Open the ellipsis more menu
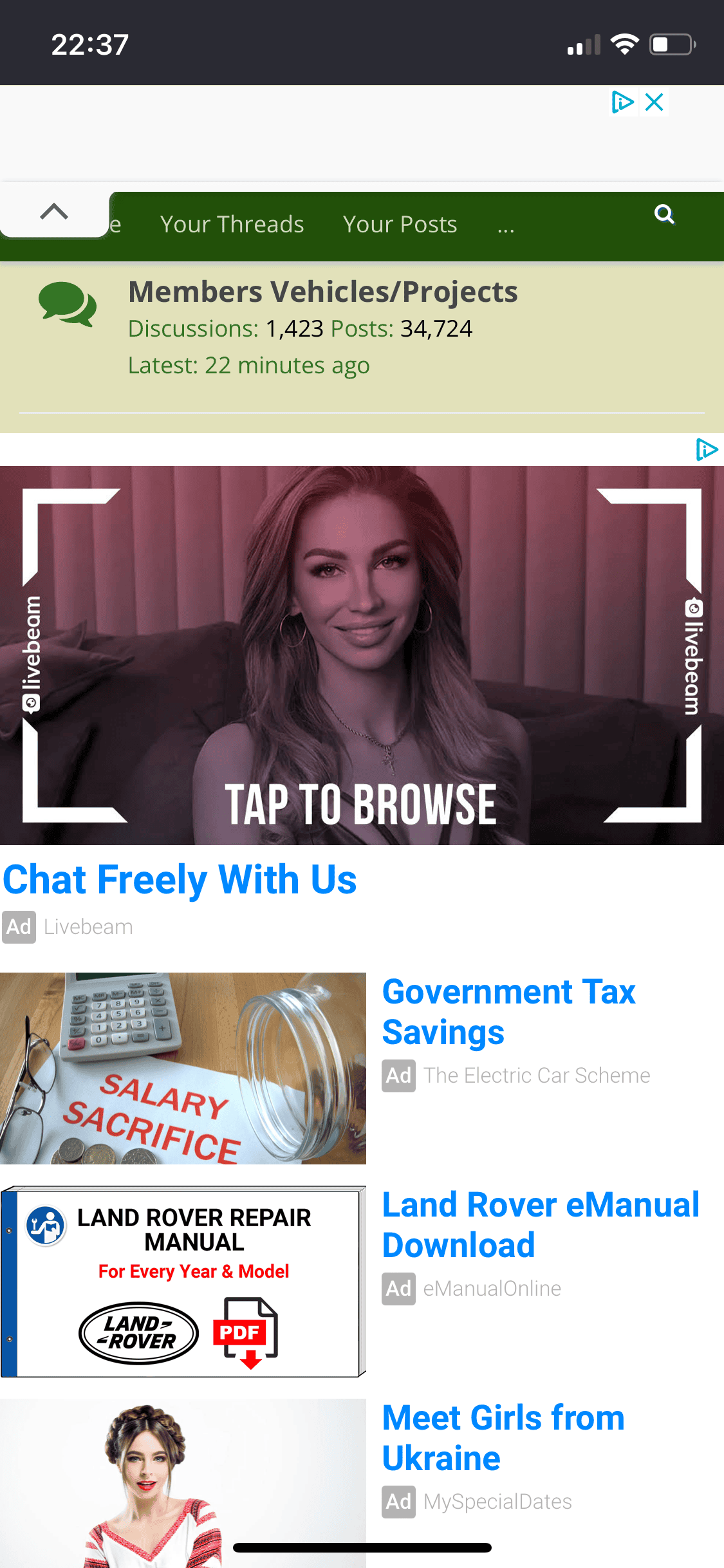 point(506,227)
